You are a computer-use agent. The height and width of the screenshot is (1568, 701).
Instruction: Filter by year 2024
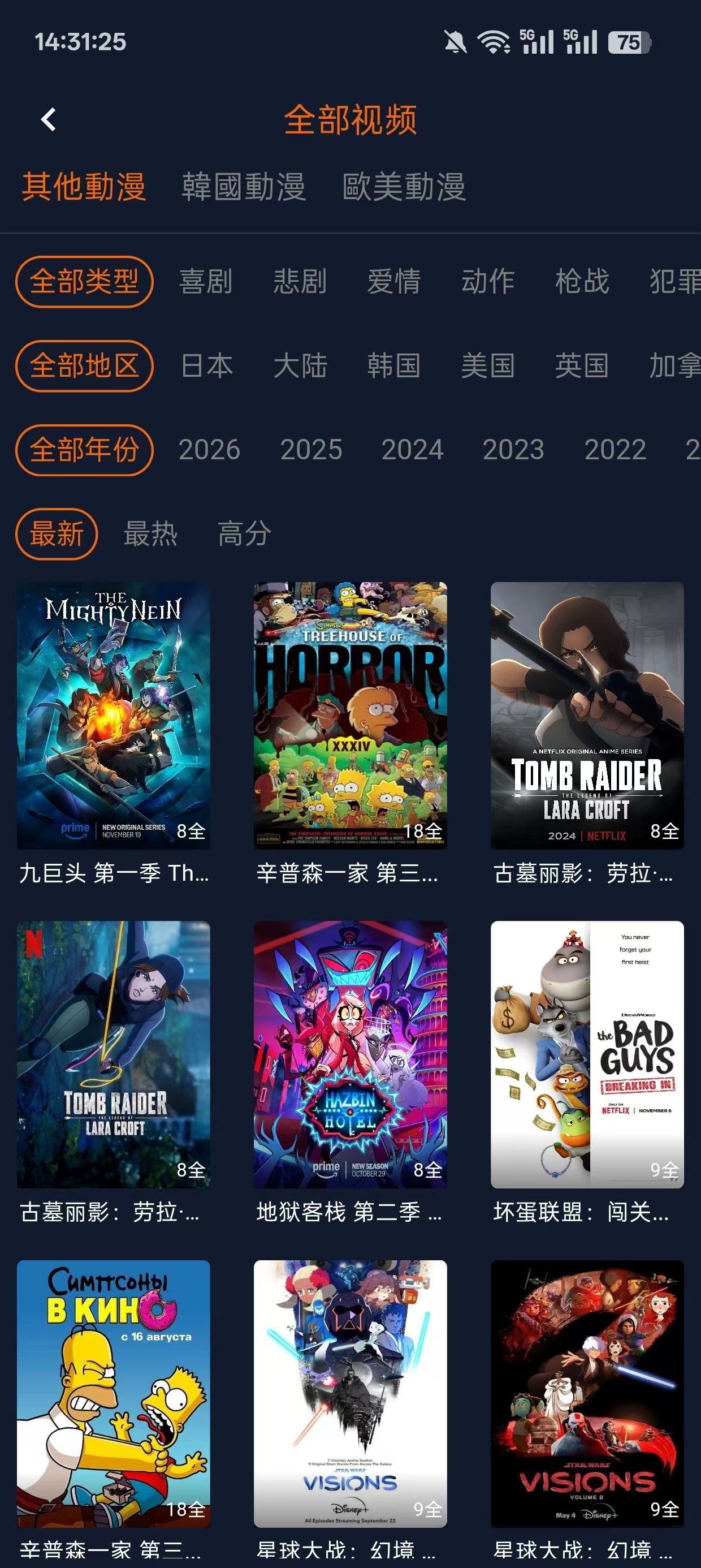[414, 450]
